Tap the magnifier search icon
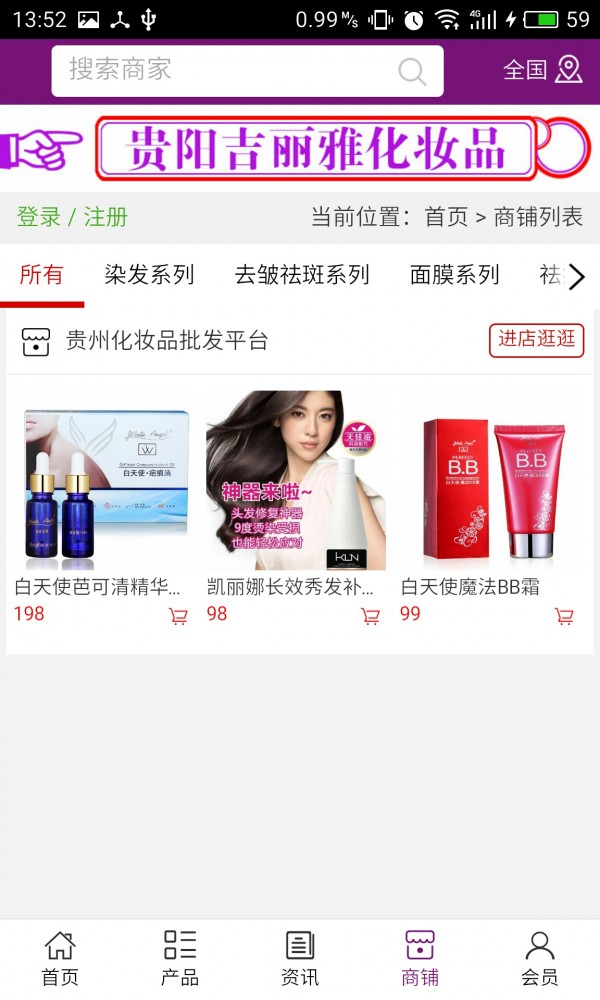 (411, 71)
